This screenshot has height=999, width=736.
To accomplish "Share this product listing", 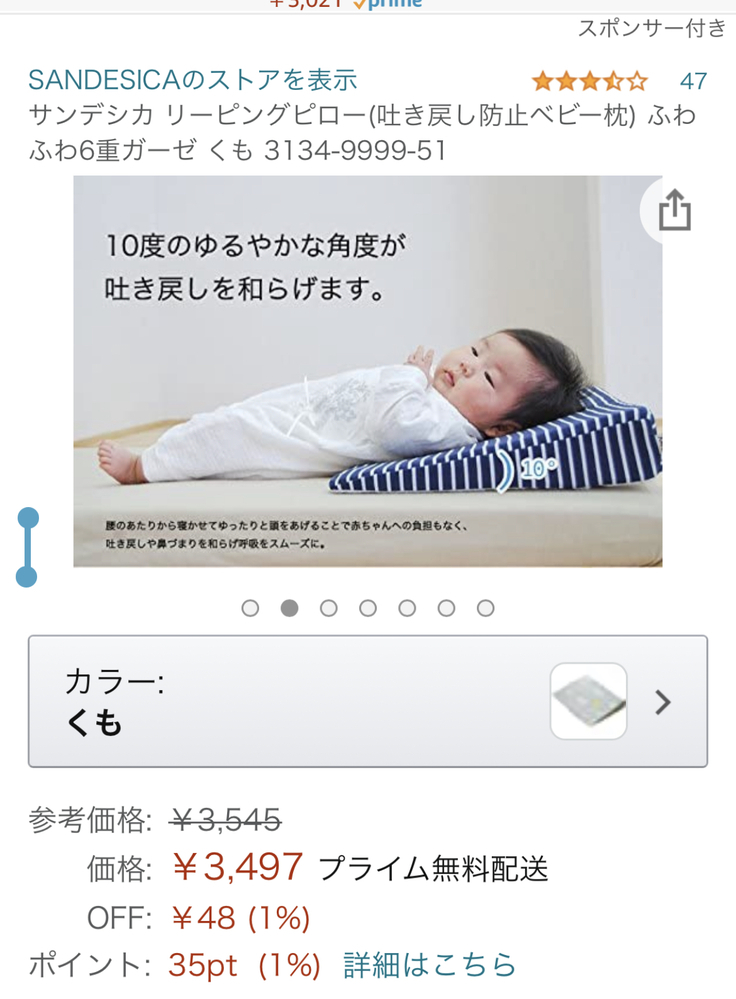I will 674,211.
